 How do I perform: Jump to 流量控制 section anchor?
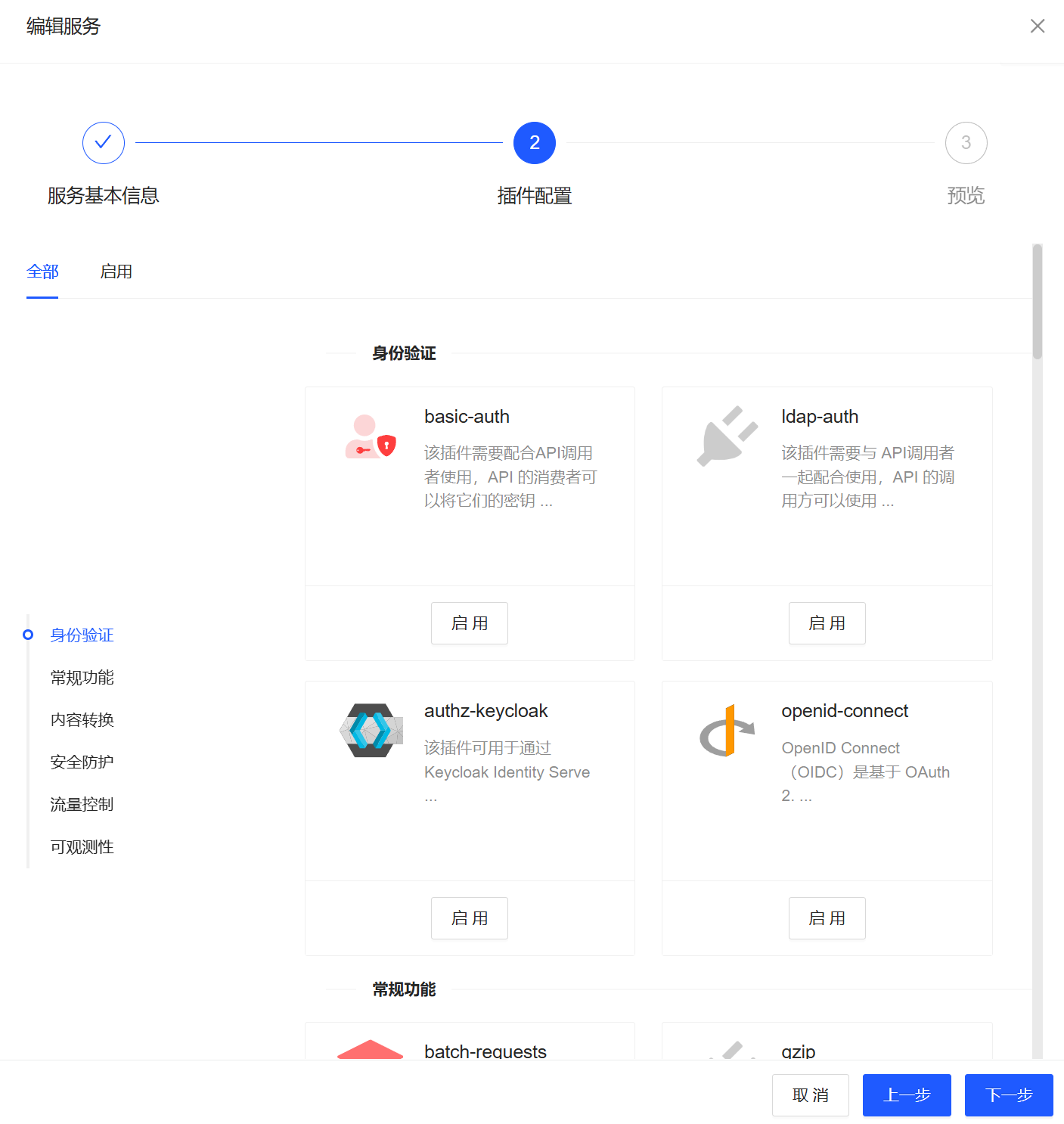(82, 805)
